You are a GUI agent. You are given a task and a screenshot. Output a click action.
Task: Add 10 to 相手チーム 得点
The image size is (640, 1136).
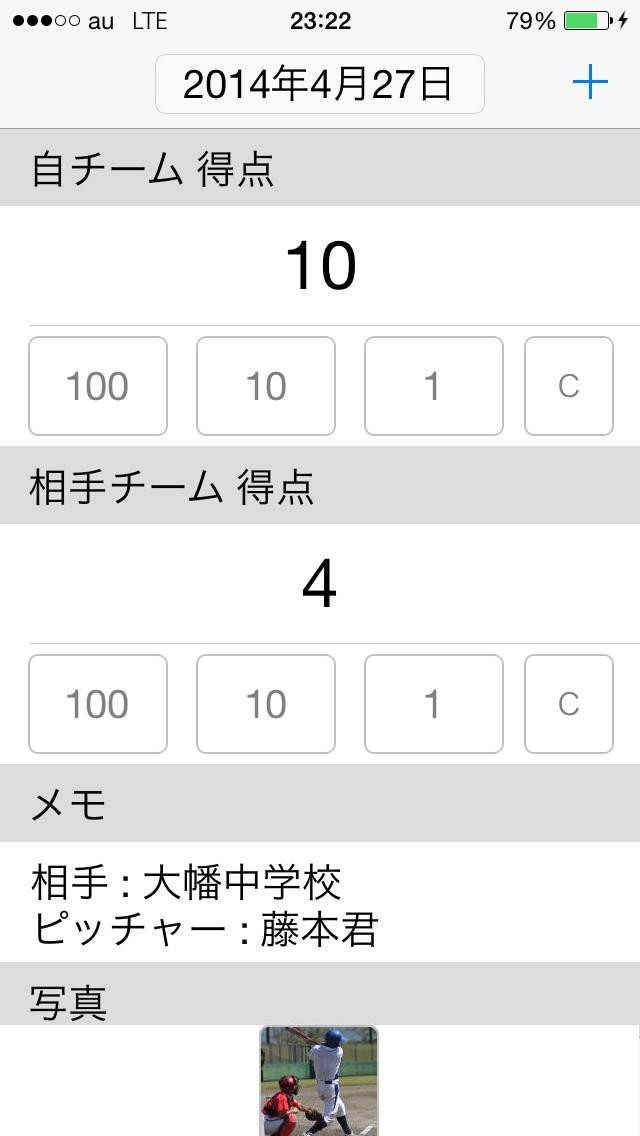point(266,704)
